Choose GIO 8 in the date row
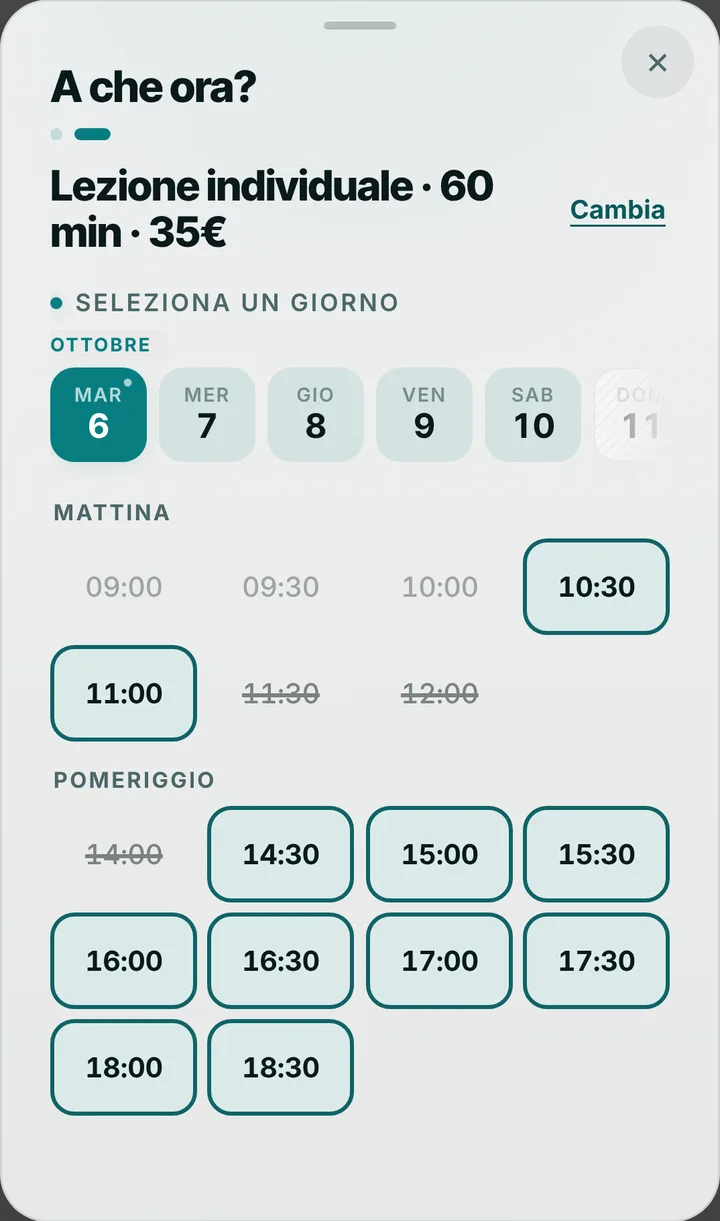Viewport: 720px width, 1221px height. (x=315, y=415)
